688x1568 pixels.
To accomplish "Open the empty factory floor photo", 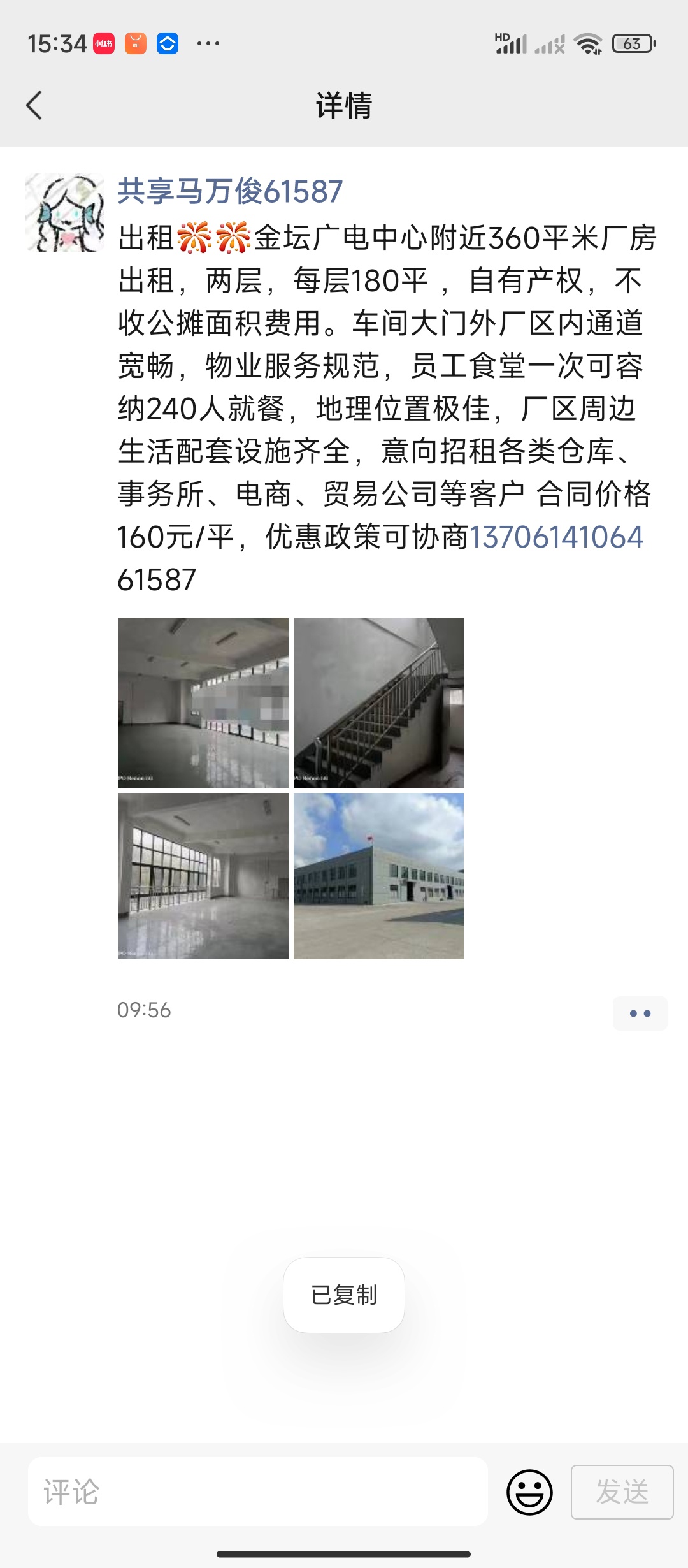I will point(203,702).
